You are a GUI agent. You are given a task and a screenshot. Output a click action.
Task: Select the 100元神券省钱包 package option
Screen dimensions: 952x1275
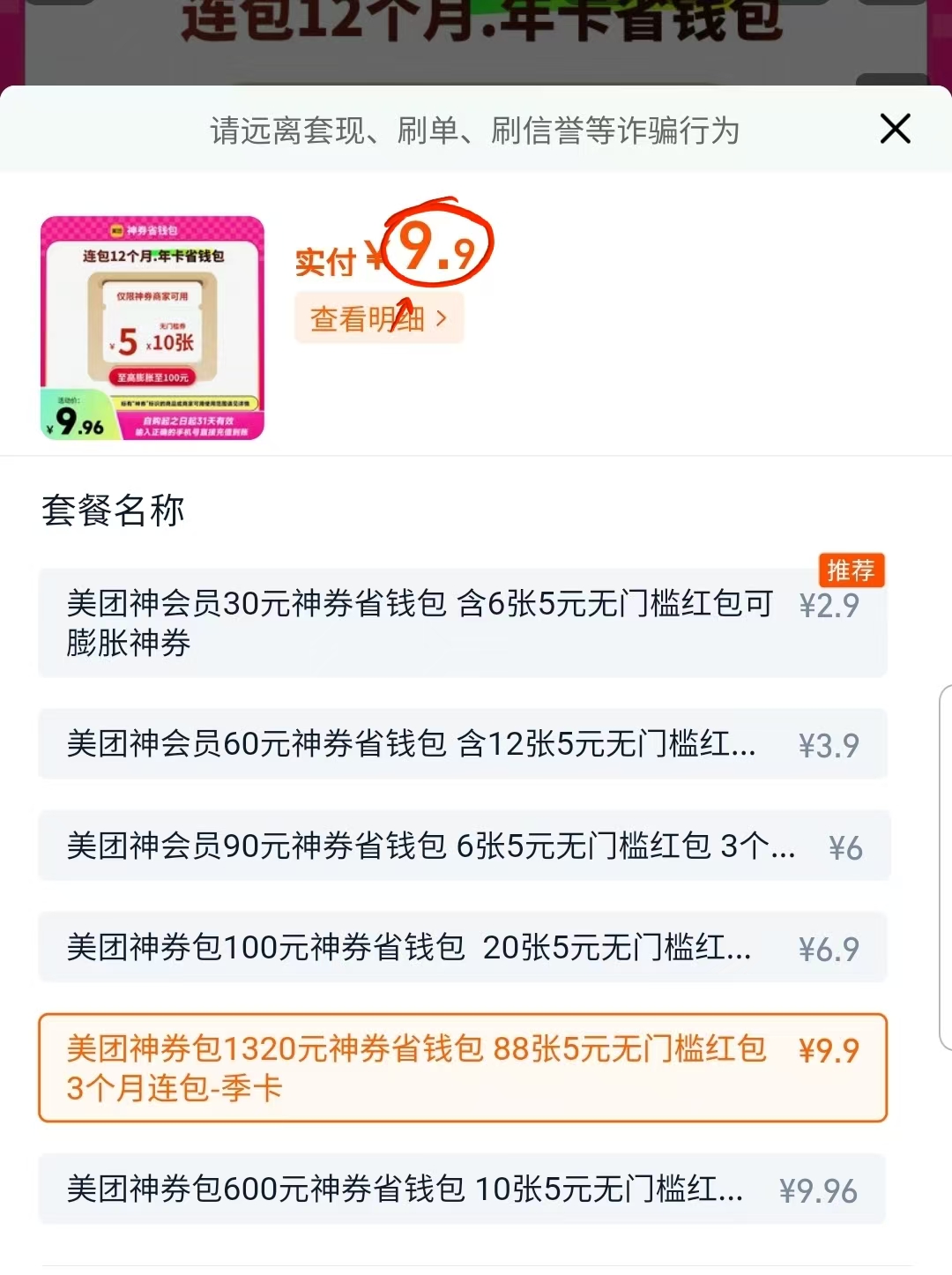click(x=462, y=949)
